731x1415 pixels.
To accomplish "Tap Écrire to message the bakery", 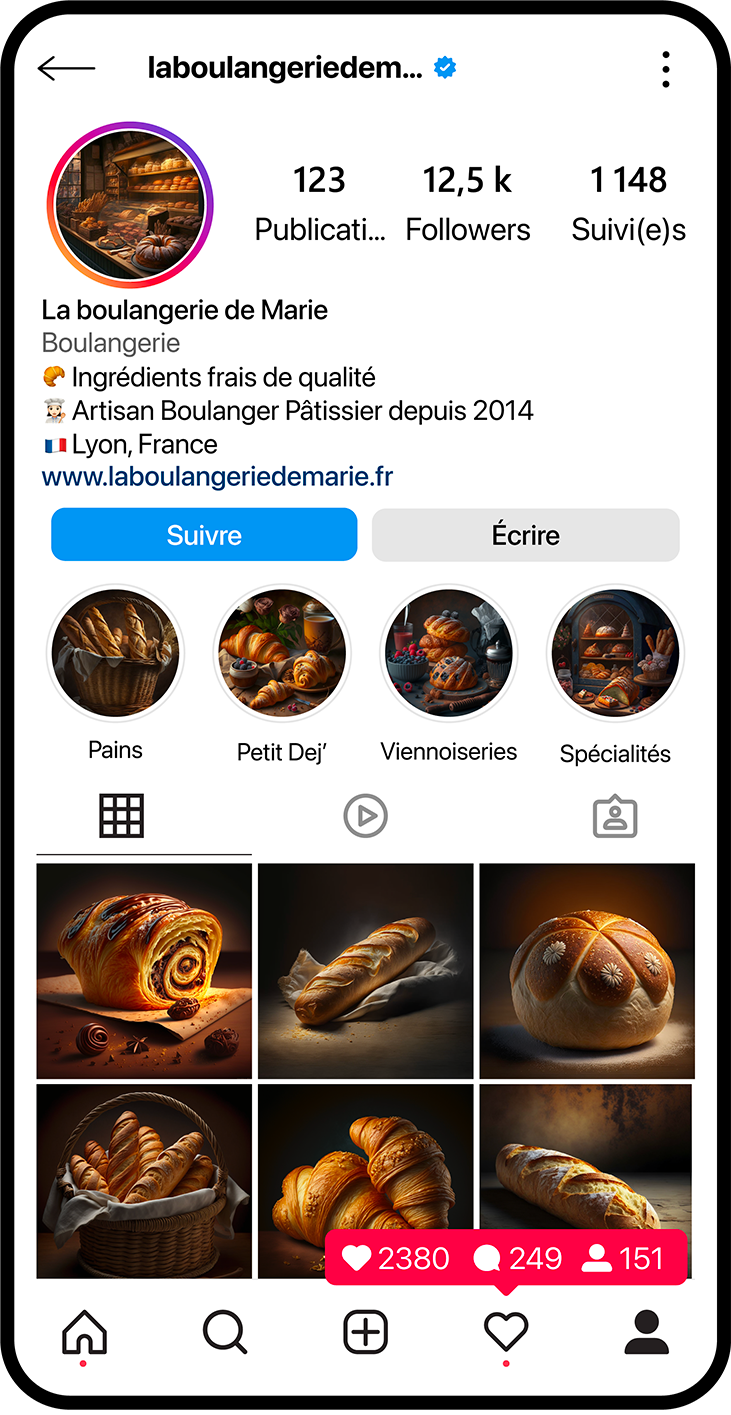I will tap(525, 535).
